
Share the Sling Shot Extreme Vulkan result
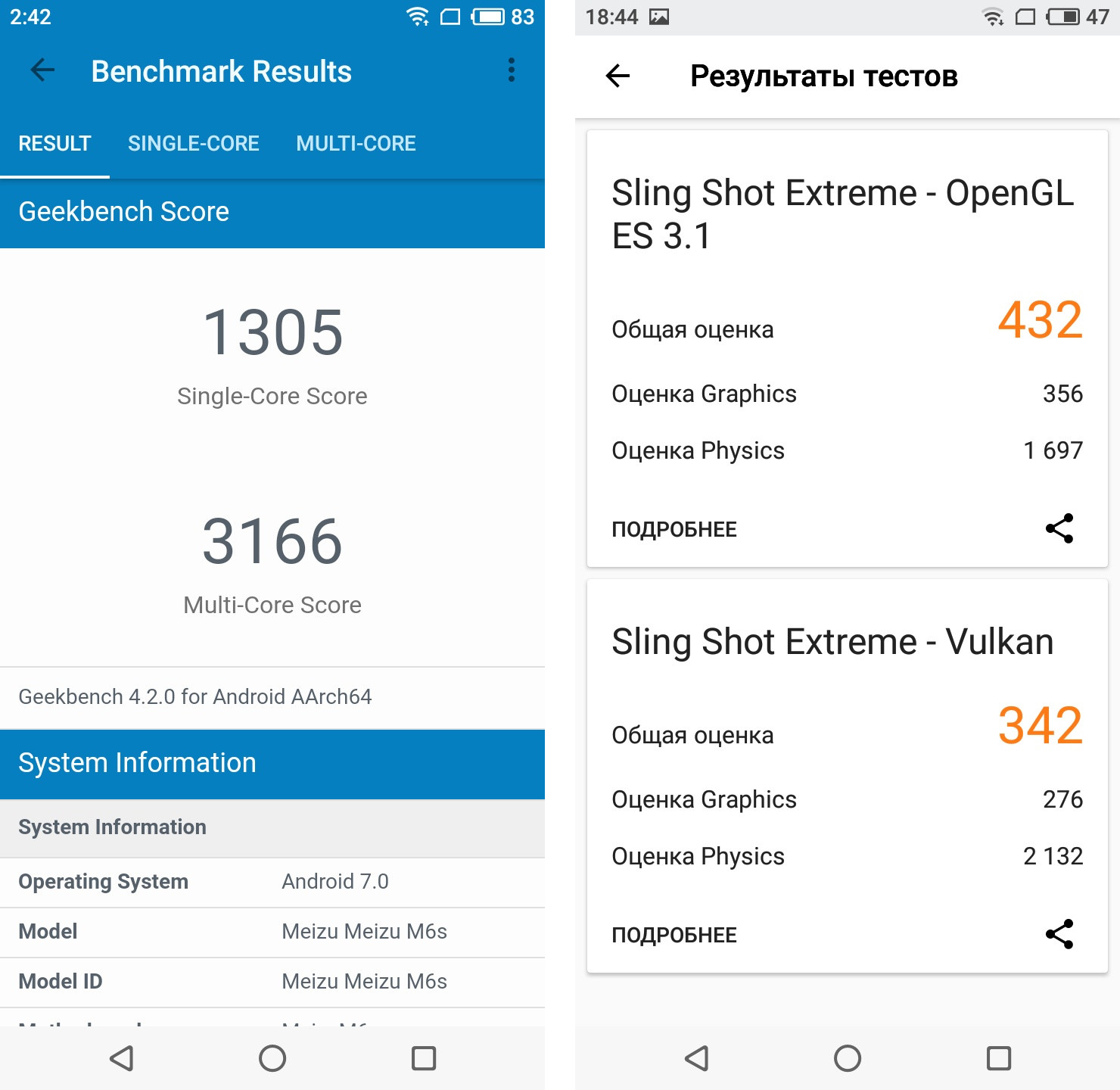pos(1059,934)
